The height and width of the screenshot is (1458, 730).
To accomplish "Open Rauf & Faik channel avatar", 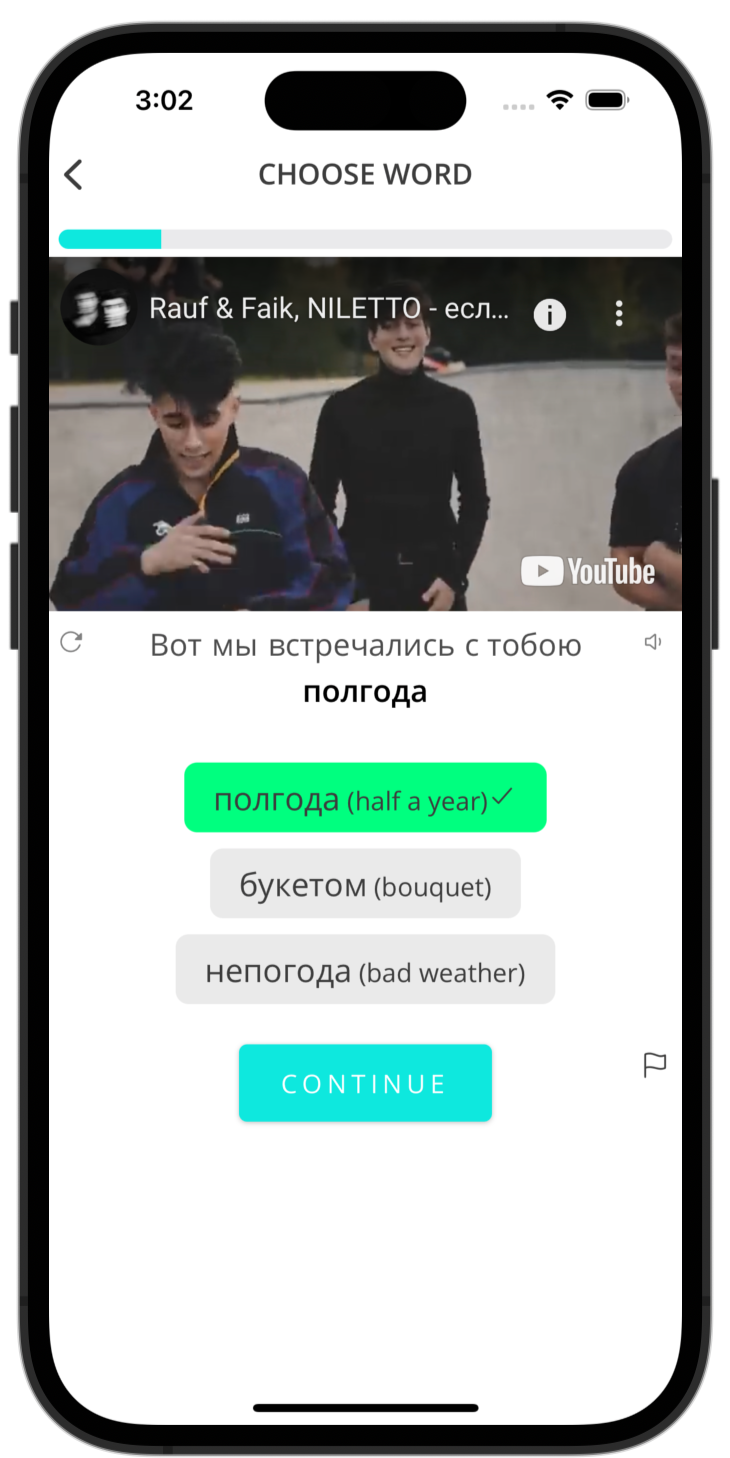I will click(98, 306).
